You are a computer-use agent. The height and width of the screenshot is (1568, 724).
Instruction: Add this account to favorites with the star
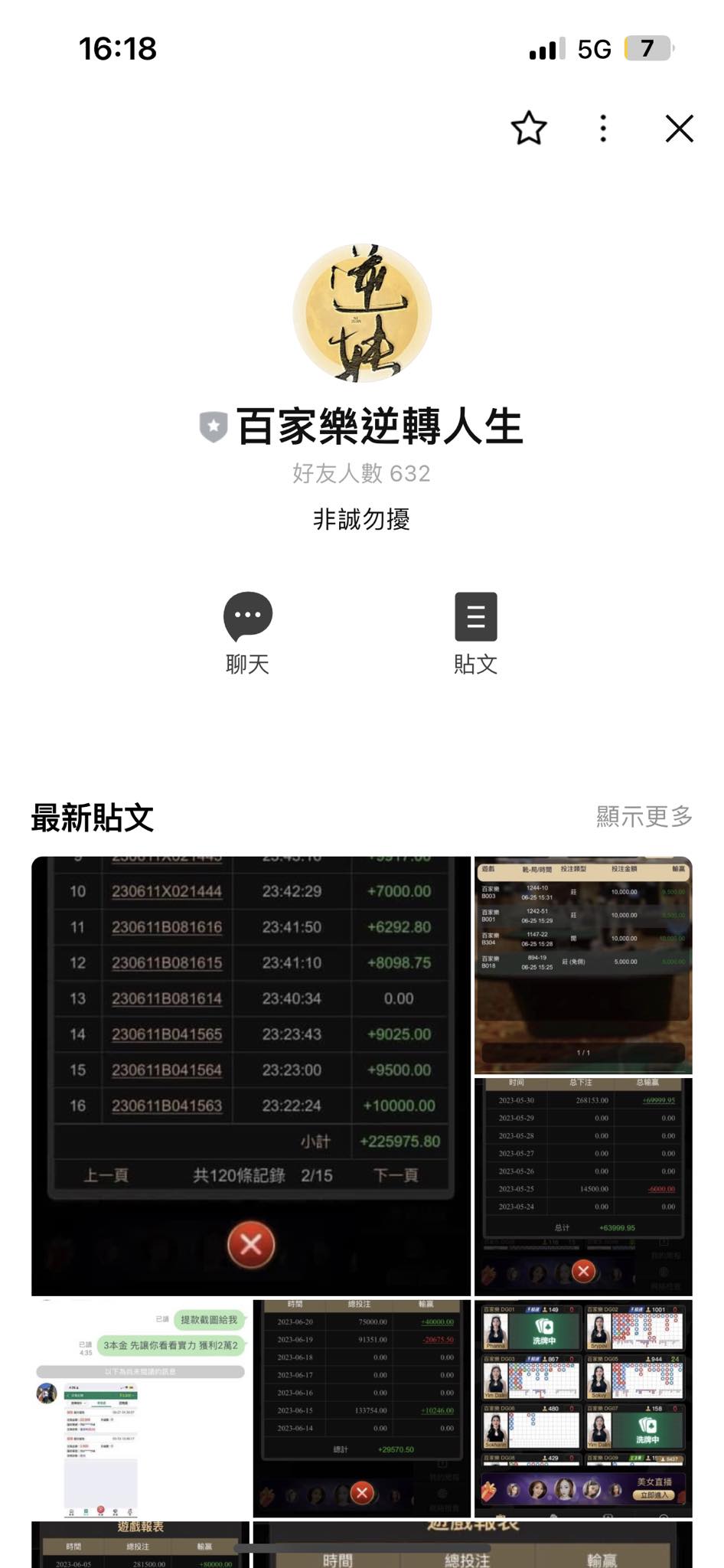(528, 128)
